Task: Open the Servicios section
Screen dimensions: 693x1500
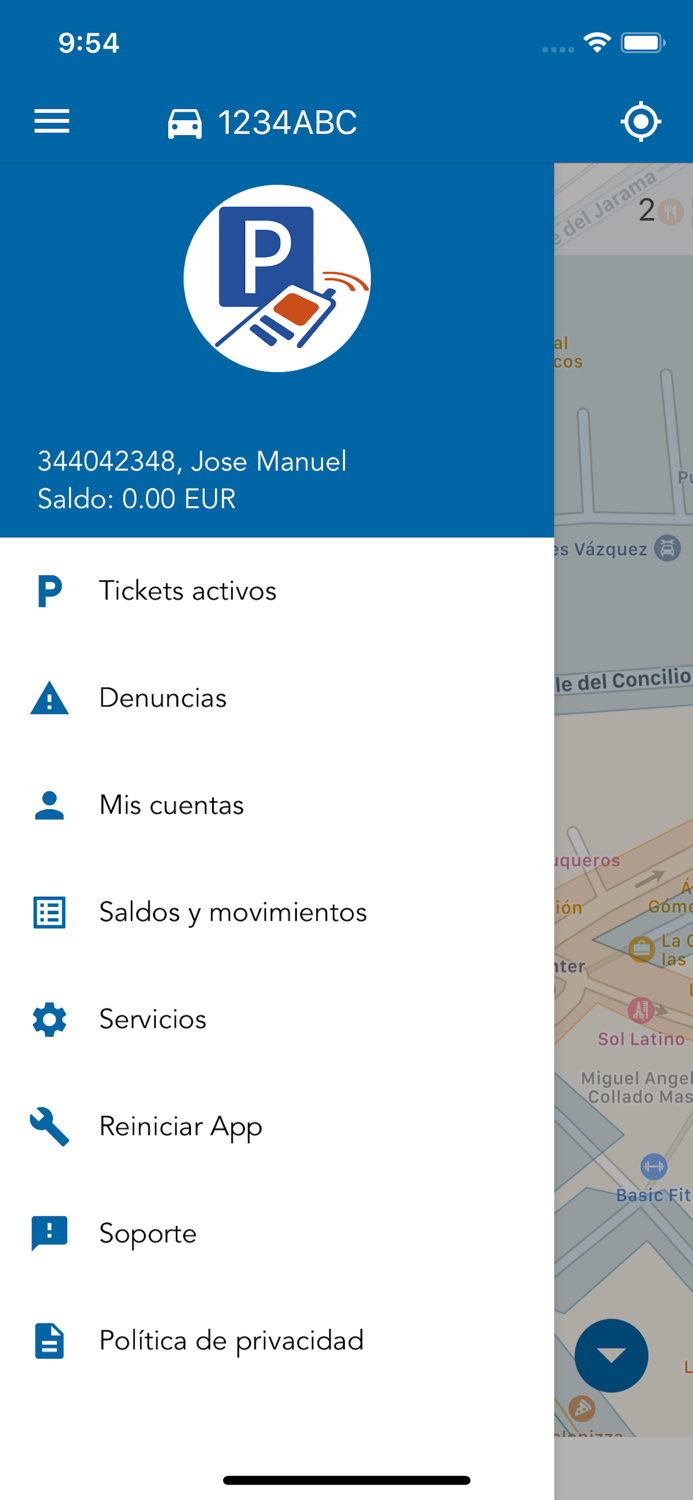Action: 152,1019
